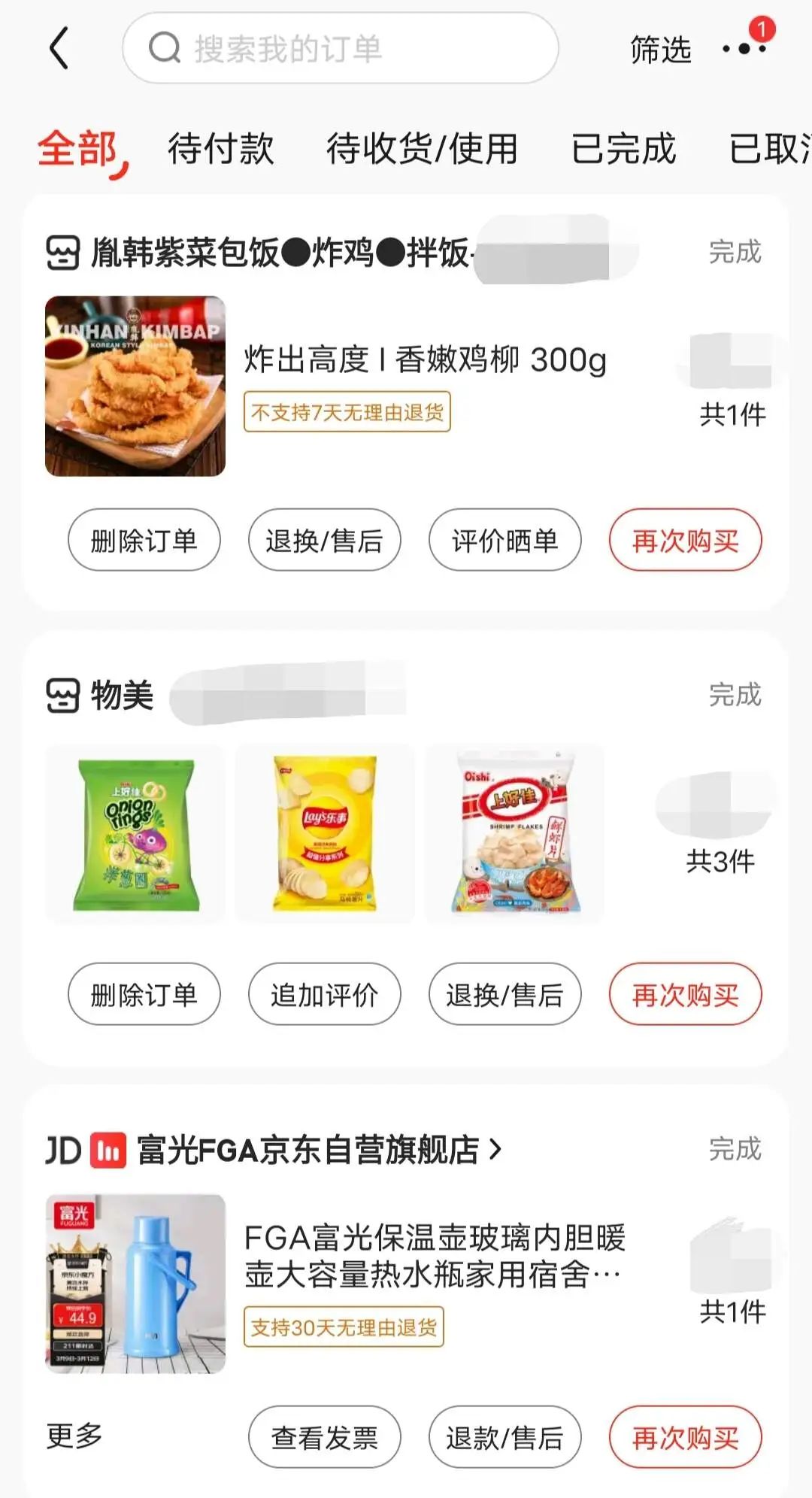Open the three-dot more menu
Screen dimensions: 812x1498
click(x=744, y=49)
